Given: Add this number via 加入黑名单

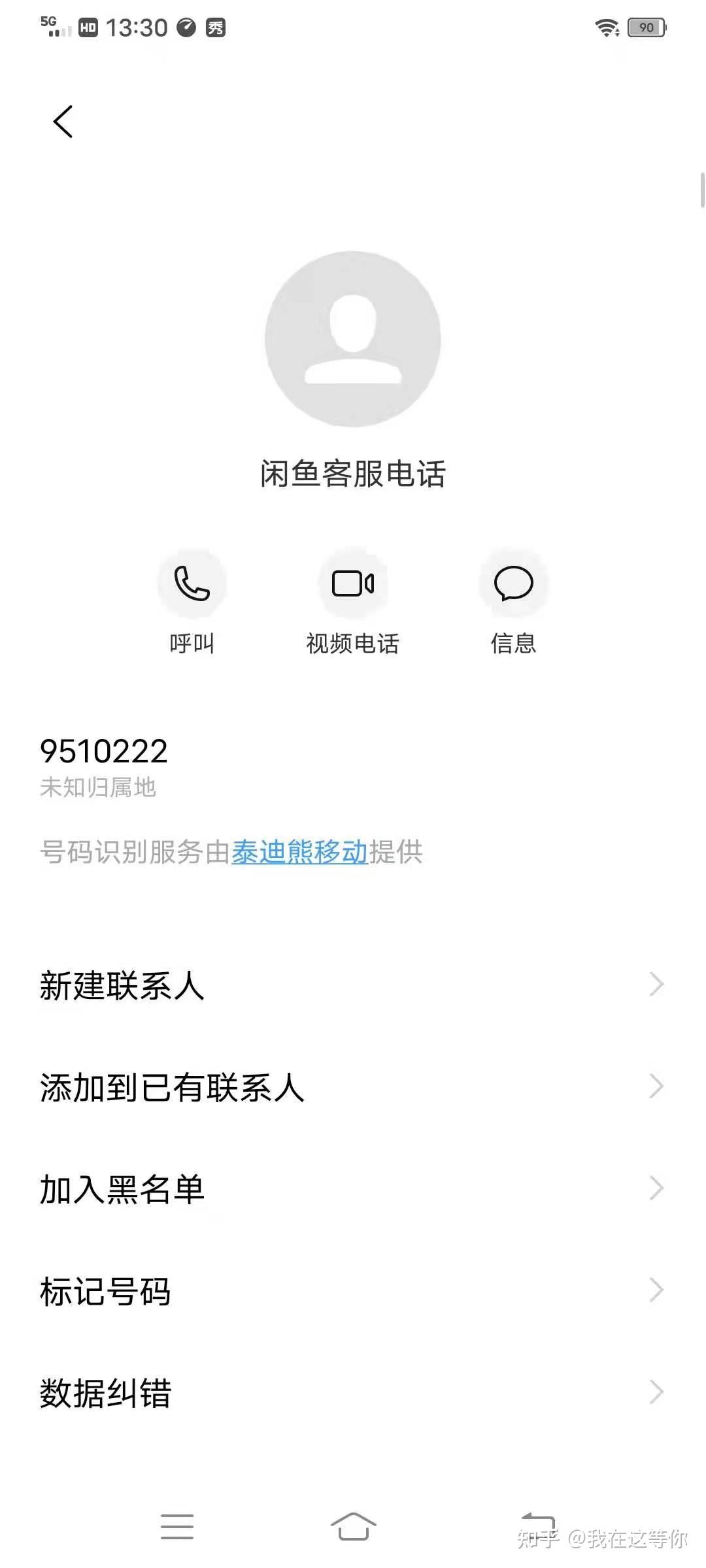Looking at the screenshot, I should tap(353, 1189).
